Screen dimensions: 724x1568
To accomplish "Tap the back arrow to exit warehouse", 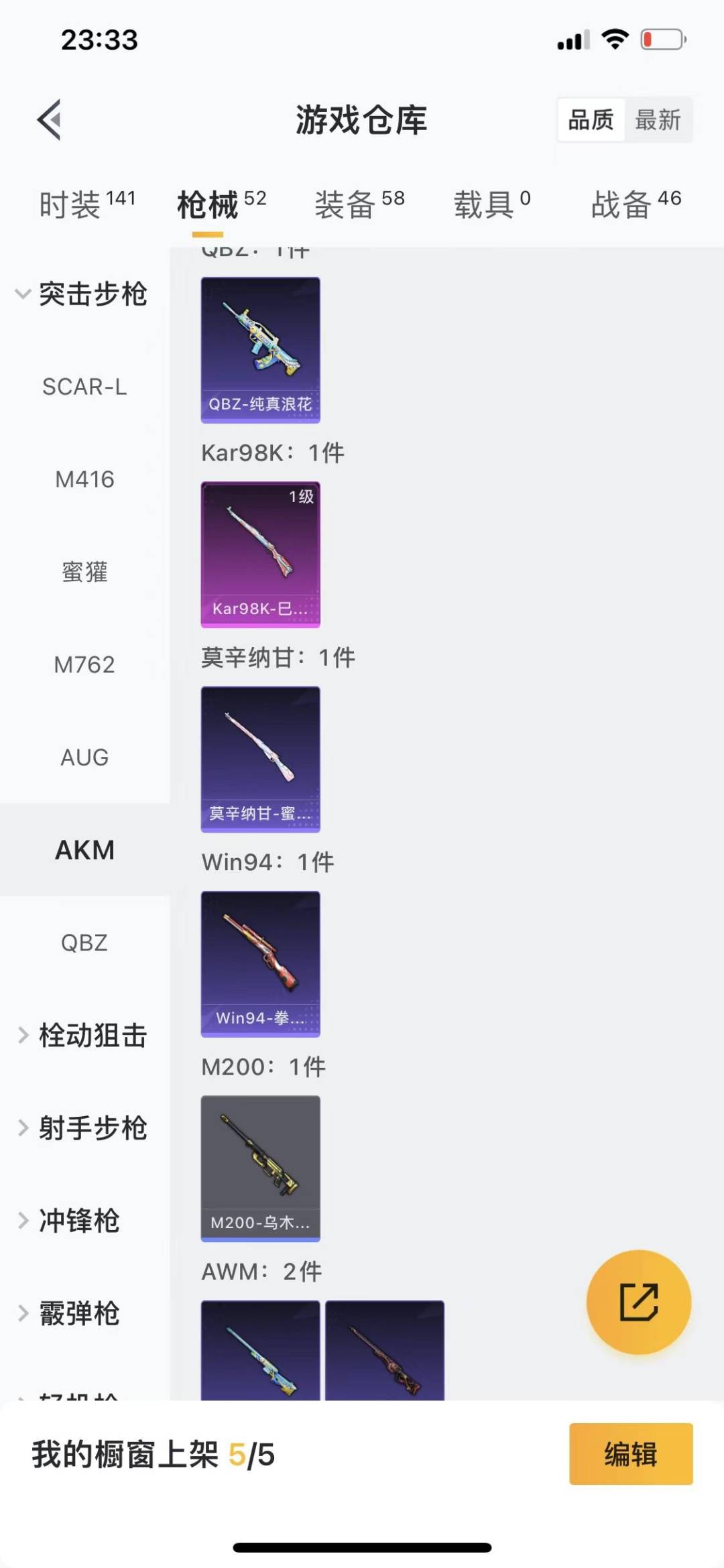I will pos(48,121).
